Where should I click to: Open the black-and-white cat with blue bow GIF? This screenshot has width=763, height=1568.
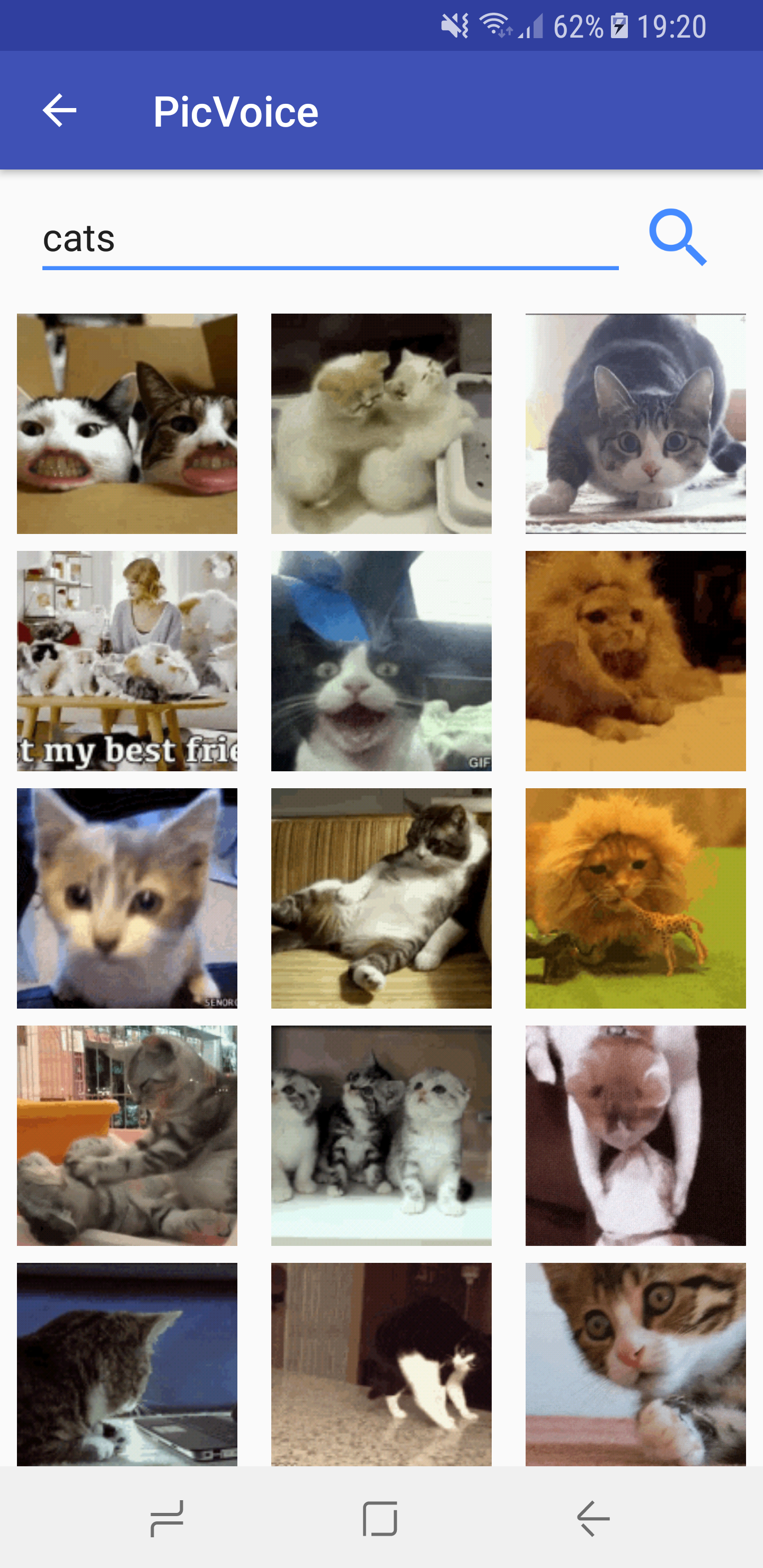pos(381,661)
